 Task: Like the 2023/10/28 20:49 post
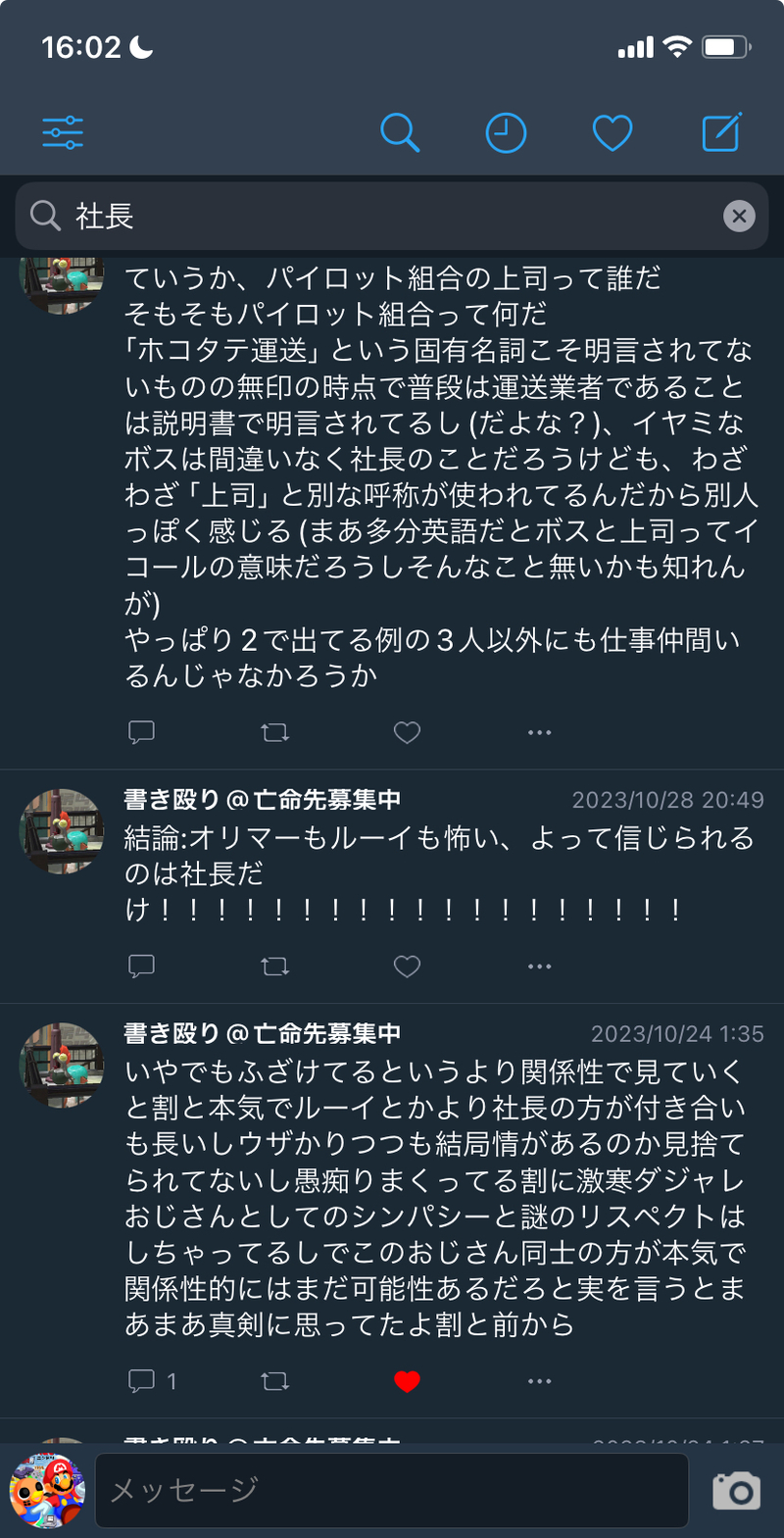click(407, 967)
